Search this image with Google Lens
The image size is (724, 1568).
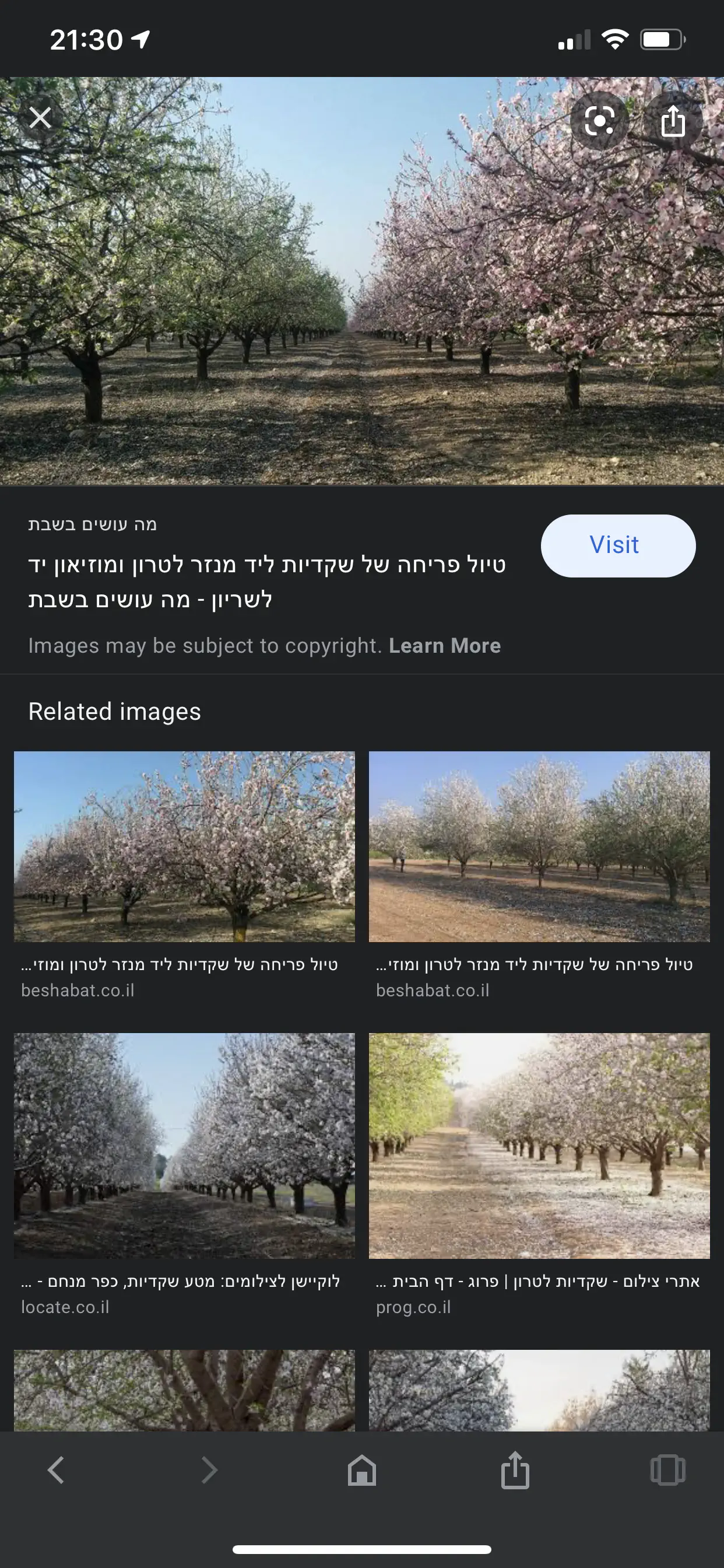[x=599, y=121]
